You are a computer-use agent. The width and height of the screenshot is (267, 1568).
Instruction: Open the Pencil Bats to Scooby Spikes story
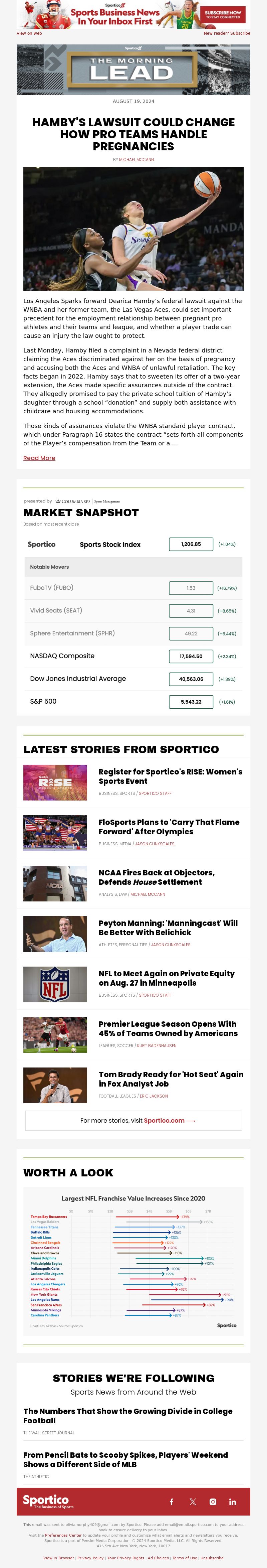point(125,1459)
